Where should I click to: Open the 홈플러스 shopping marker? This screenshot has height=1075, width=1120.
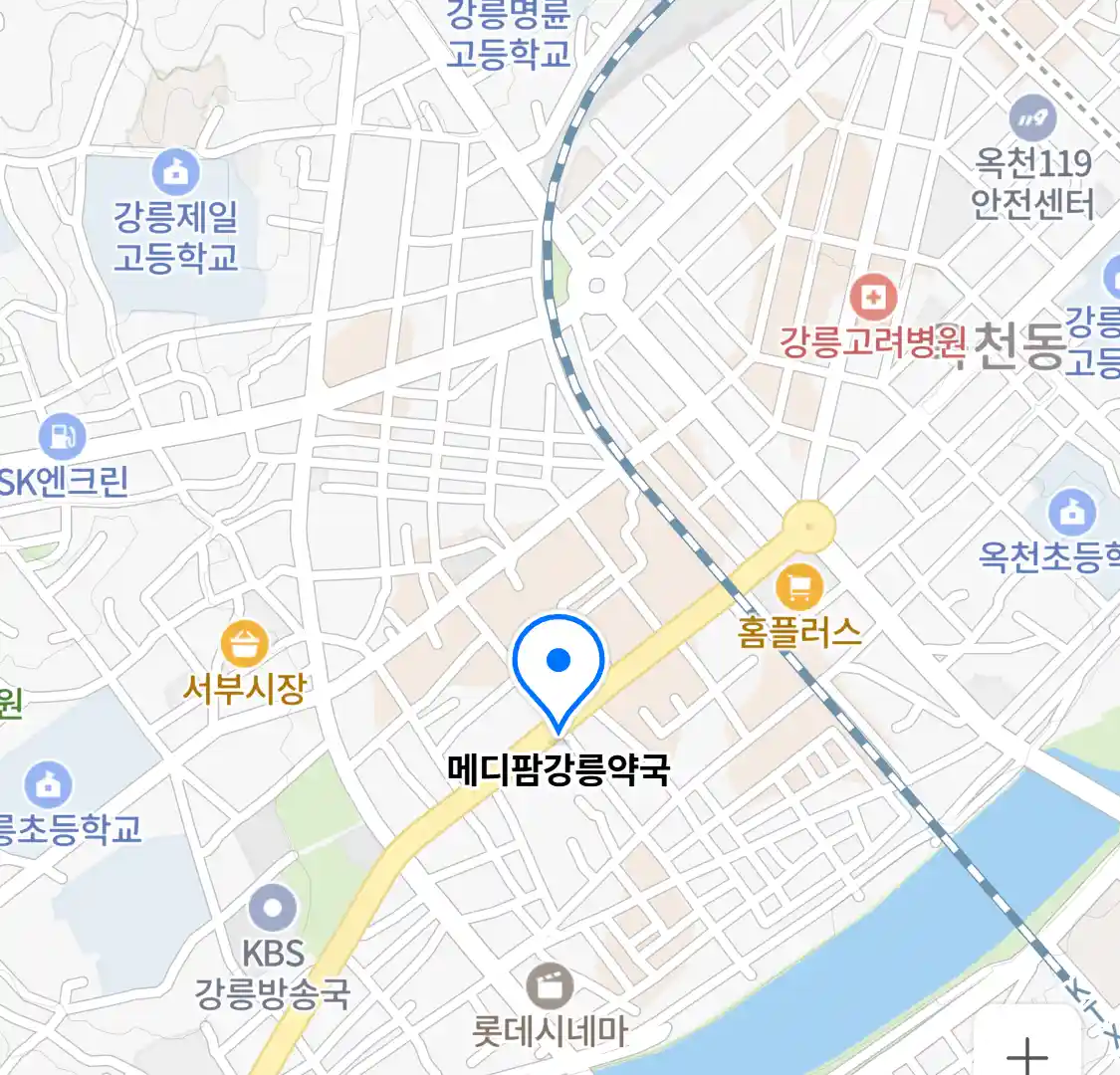tap(798, 588)
